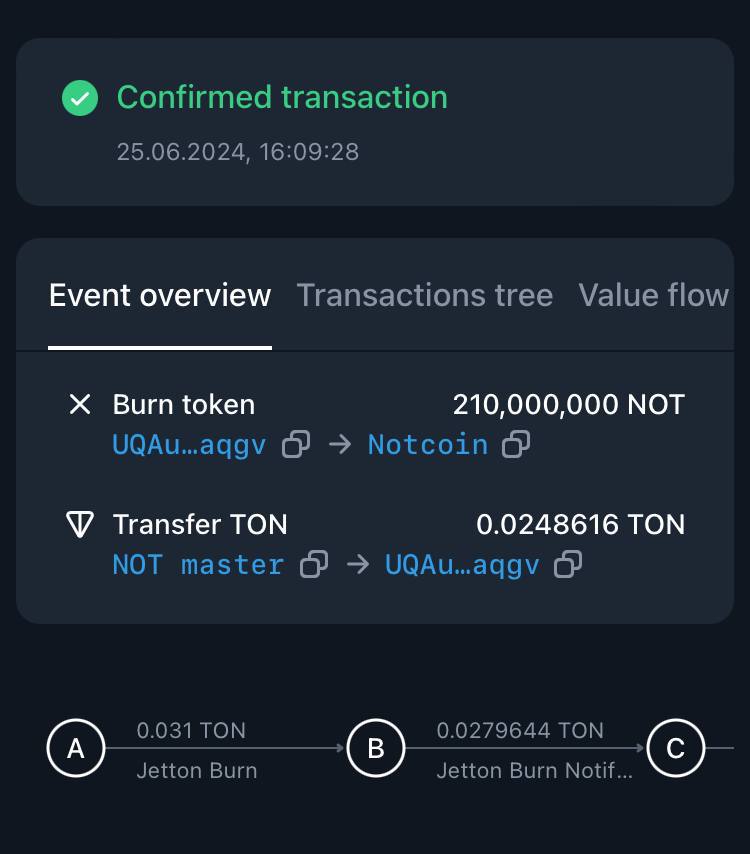750x854 pixels.
Task: Select node B in the transaction flow
Action: pyautogui.click(x=376, y=749)
